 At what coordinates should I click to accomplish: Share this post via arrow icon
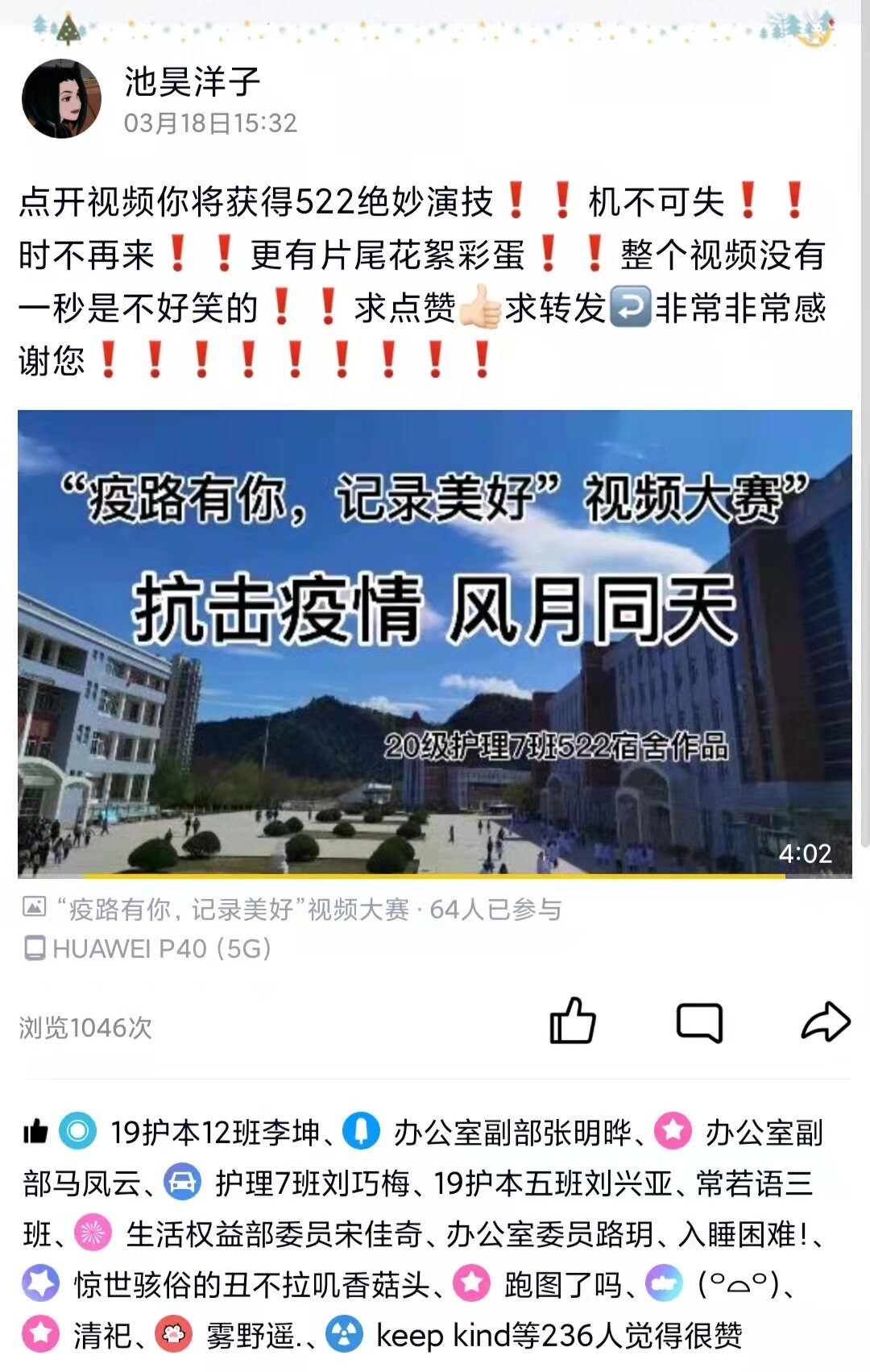(825, 1022)
